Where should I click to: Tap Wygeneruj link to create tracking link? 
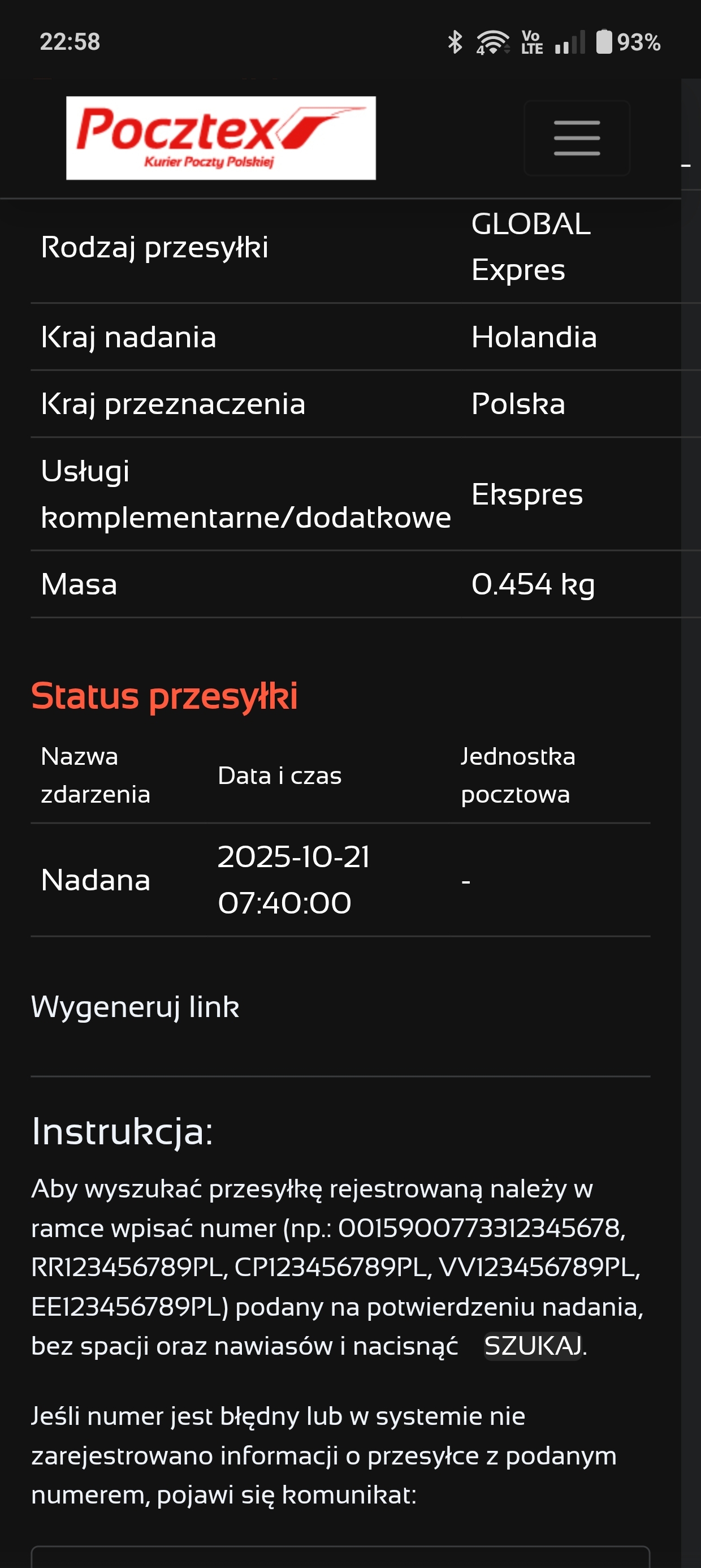(135, 1007)
